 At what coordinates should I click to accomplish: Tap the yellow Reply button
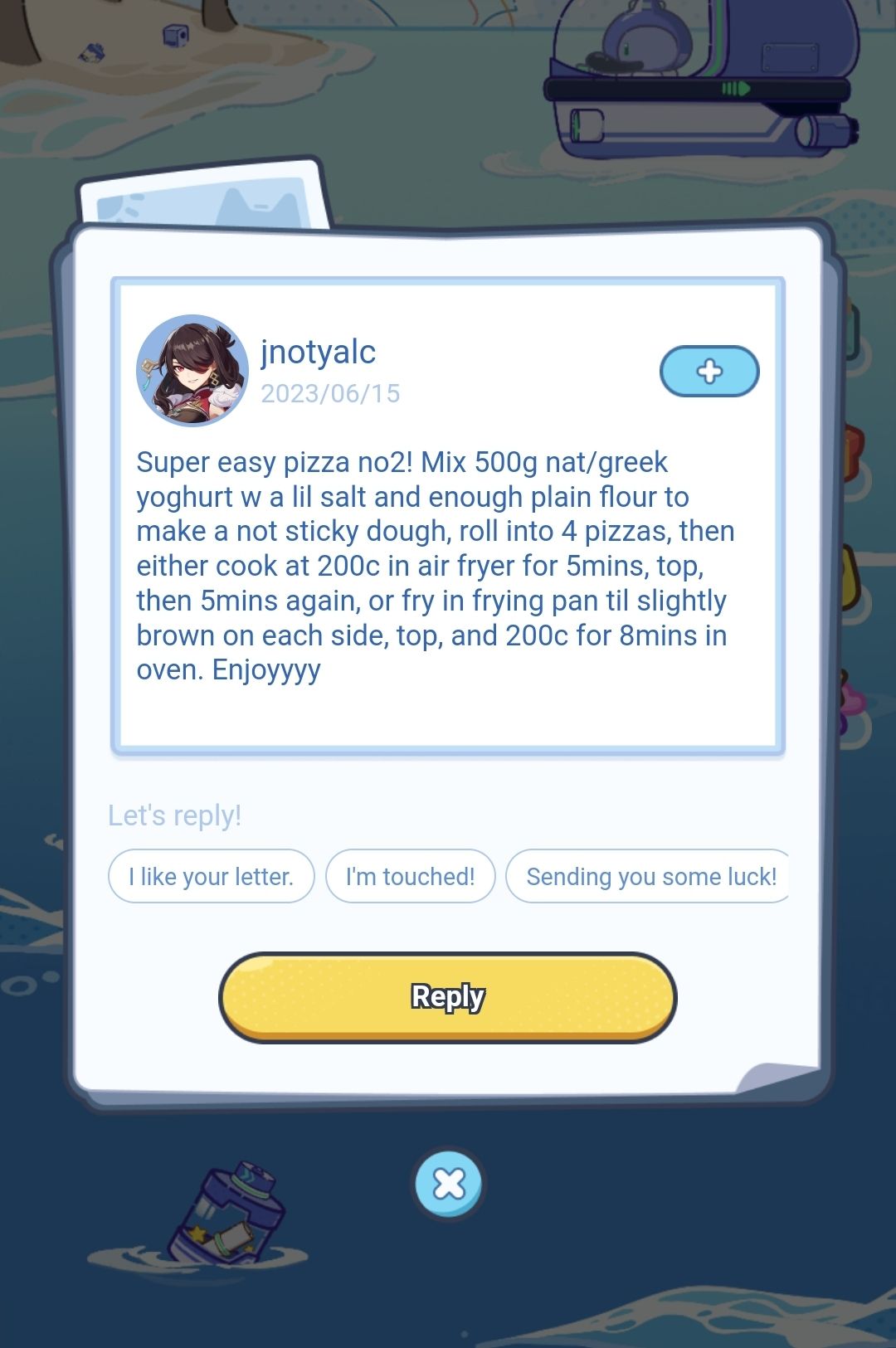[448, 996]
